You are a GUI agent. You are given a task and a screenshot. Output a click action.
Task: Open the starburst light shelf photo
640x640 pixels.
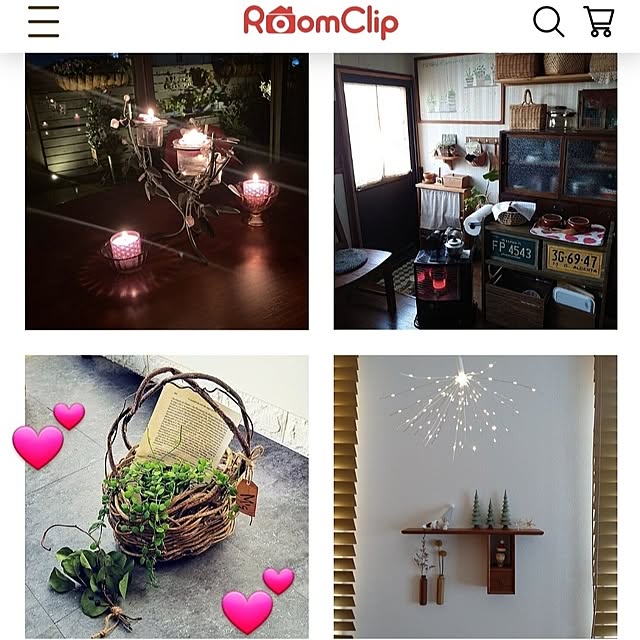[x=475, y=497]
